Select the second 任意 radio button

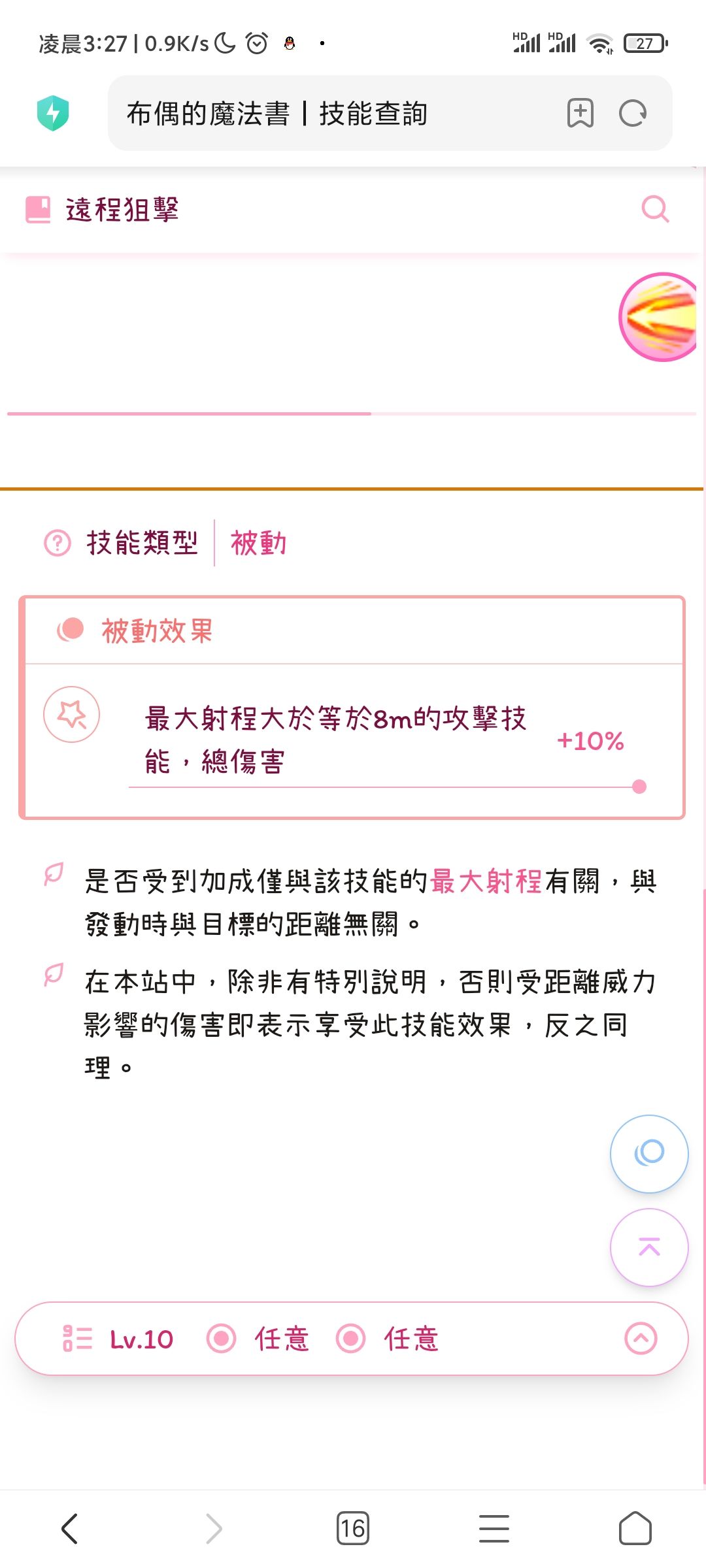click(x=350, y=1338)
